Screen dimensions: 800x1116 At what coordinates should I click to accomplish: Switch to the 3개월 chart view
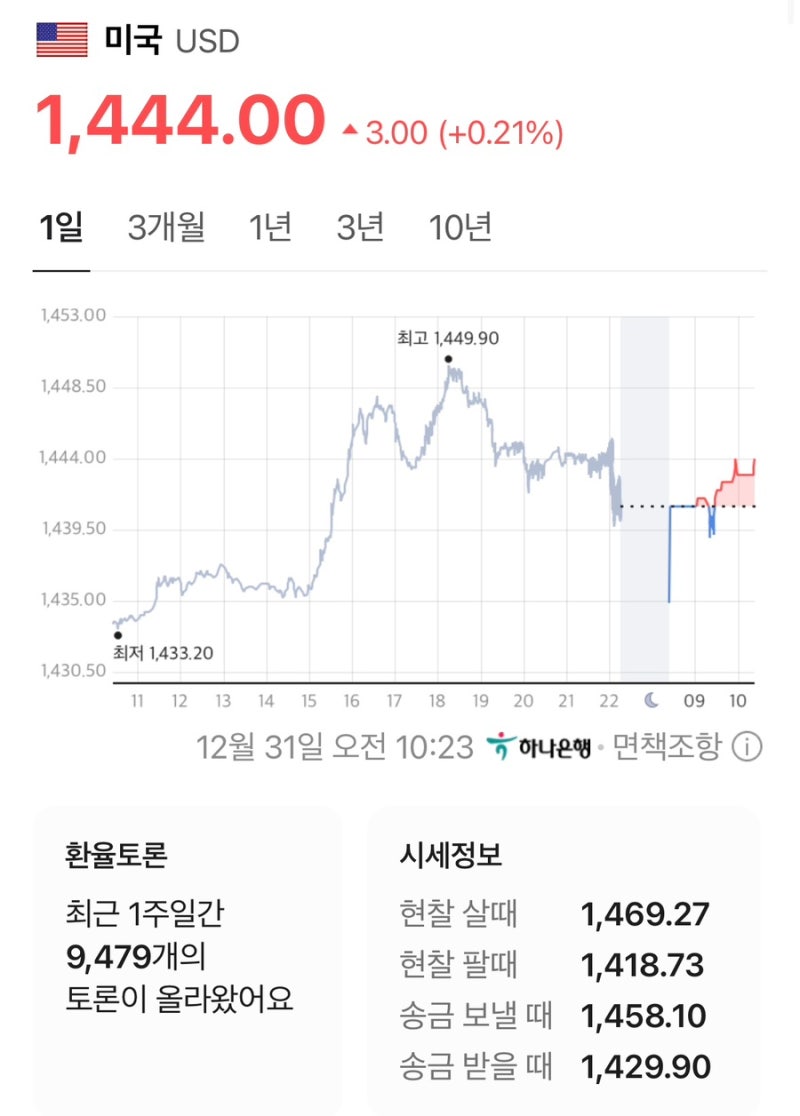166,228
